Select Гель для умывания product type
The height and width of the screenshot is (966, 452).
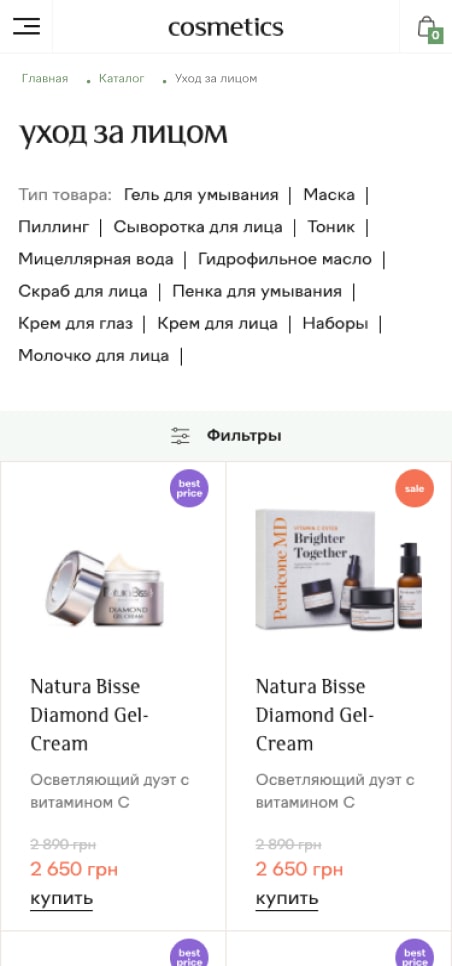pyautogui.click(x=201, y=195)
